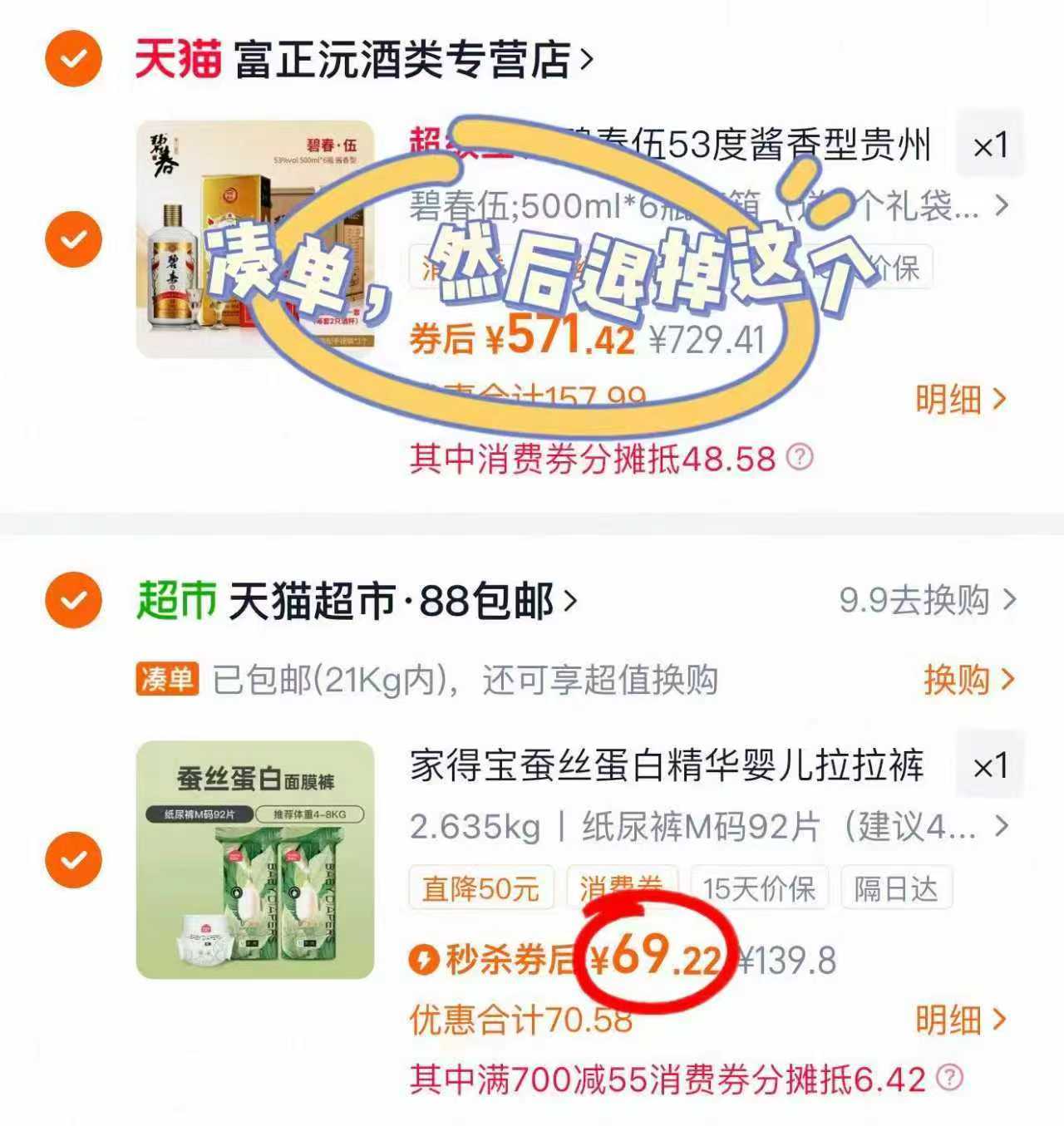Viewport: 1064px width, 1126px height.
Task: Open the 家得宝蚕丝蛋白精华婴儿拉拉裤 product title
Action: click(x=665, y=765)
